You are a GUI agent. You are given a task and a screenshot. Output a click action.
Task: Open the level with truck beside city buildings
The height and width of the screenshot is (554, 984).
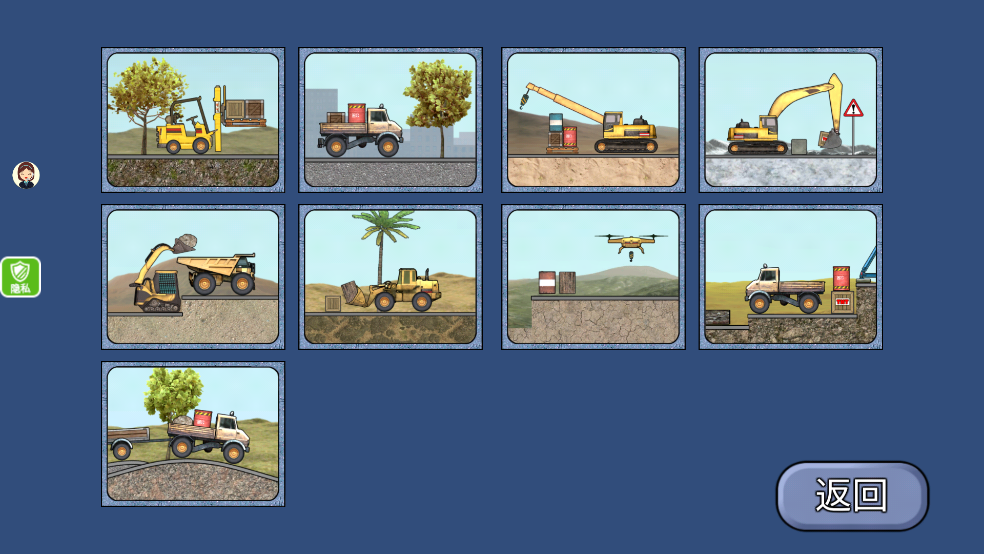[x=390, y=120]
